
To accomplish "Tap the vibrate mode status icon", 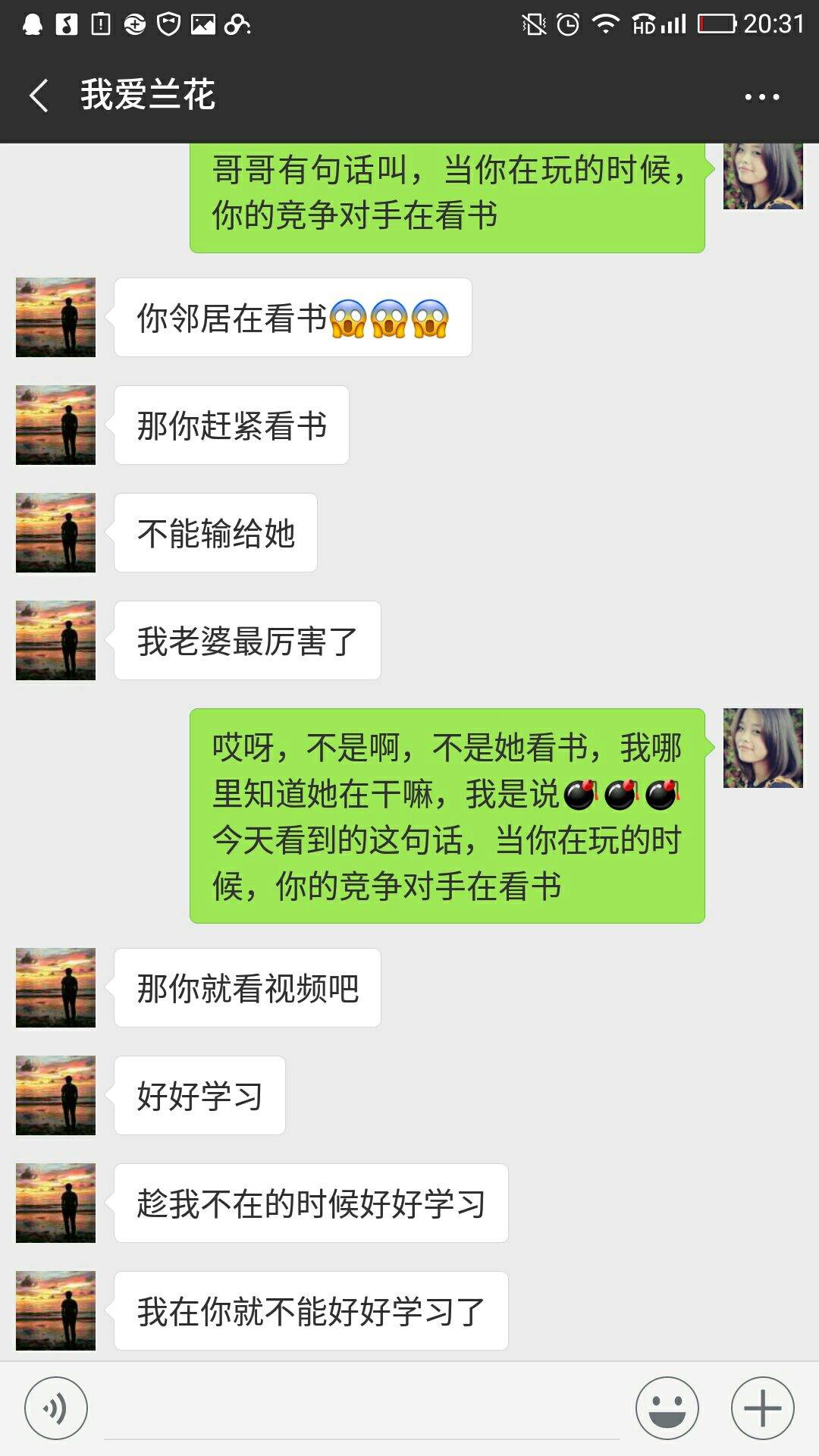I will pos(535,23).
